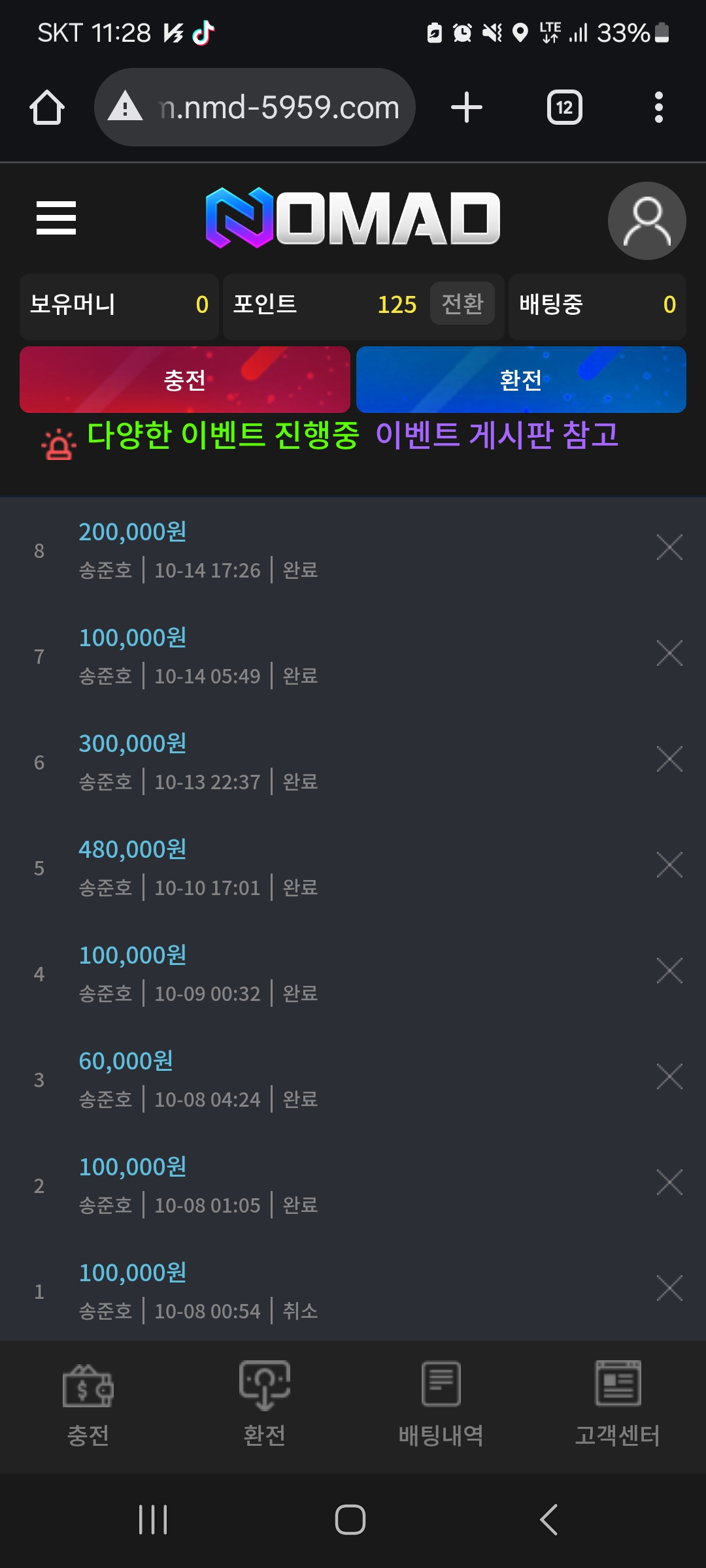
Task: Delete the 200,000원 record from 10-14 17:26
Action: pos(669,547)
